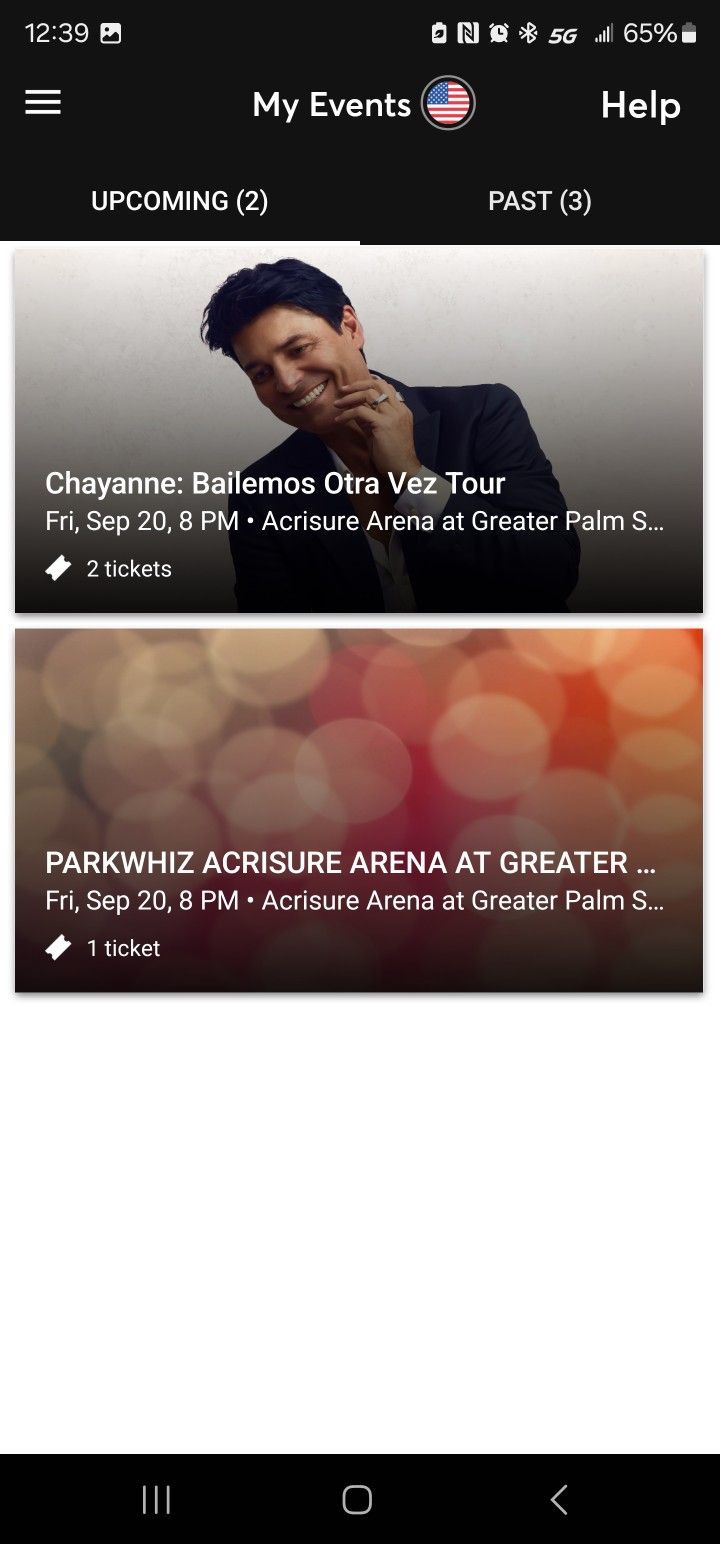Tap the NFC icon in the status bar
The height and width of the screenshot is (1544, 720).
(x=468, y=33)
